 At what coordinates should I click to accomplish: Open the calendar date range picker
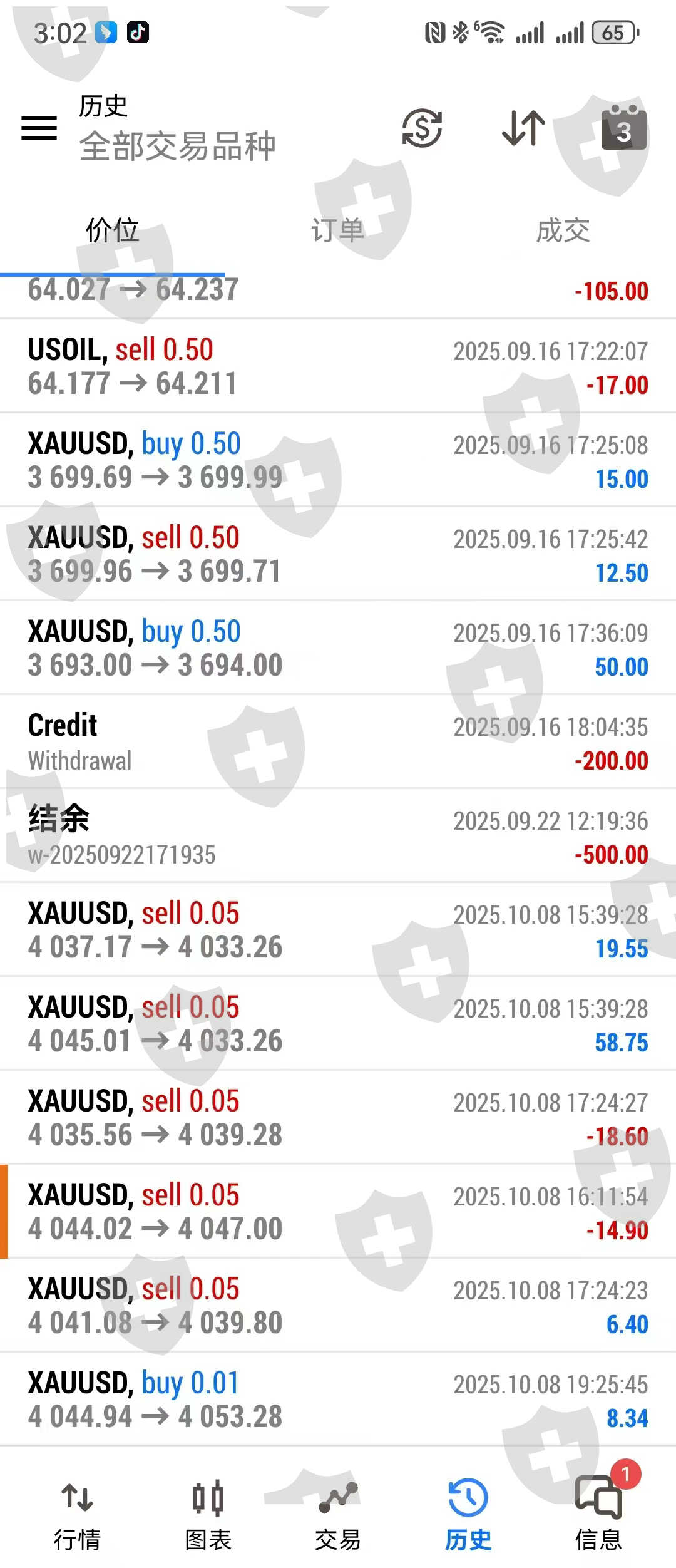point(623,128)
